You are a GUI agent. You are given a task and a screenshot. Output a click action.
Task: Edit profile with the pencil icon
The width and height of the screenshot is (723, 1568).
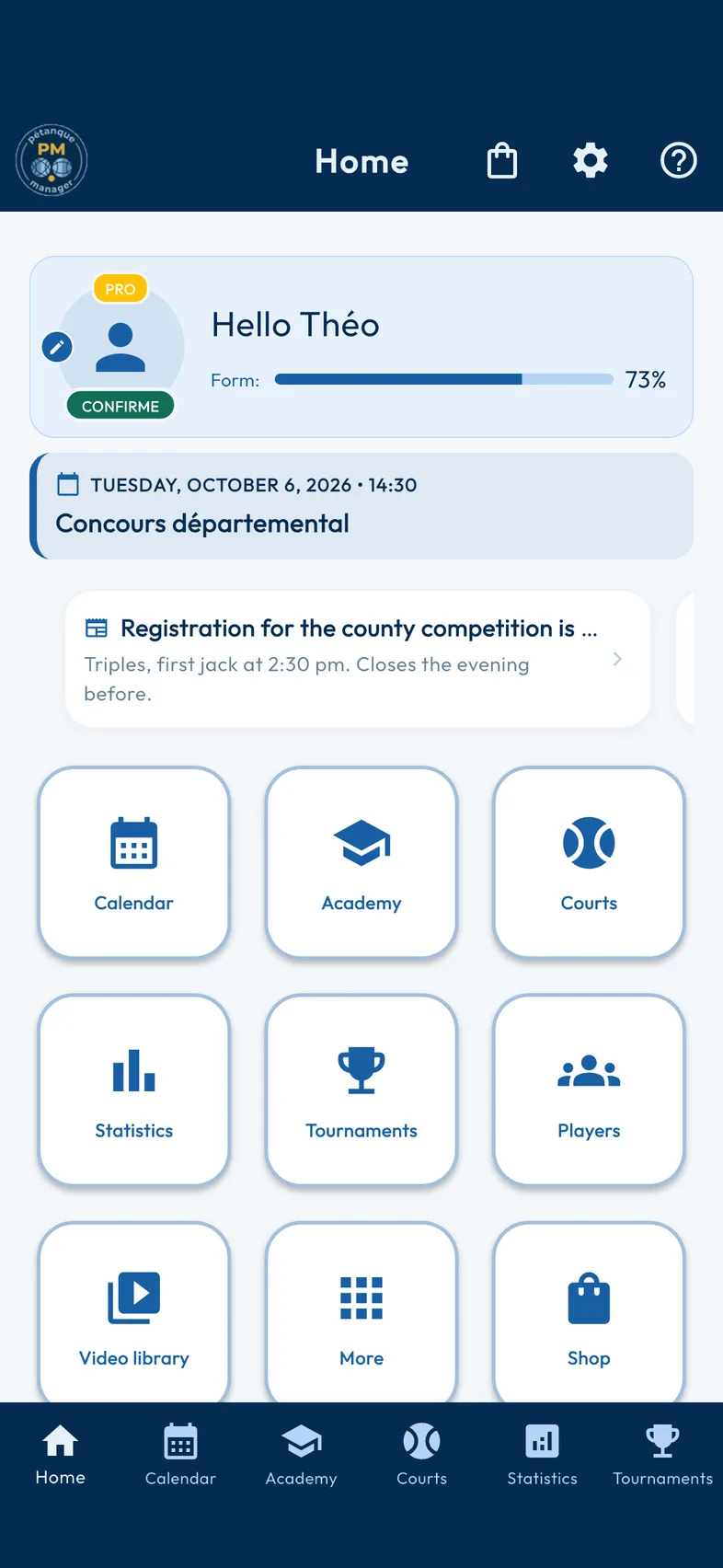pyautogui.click(x=57, y=347)
